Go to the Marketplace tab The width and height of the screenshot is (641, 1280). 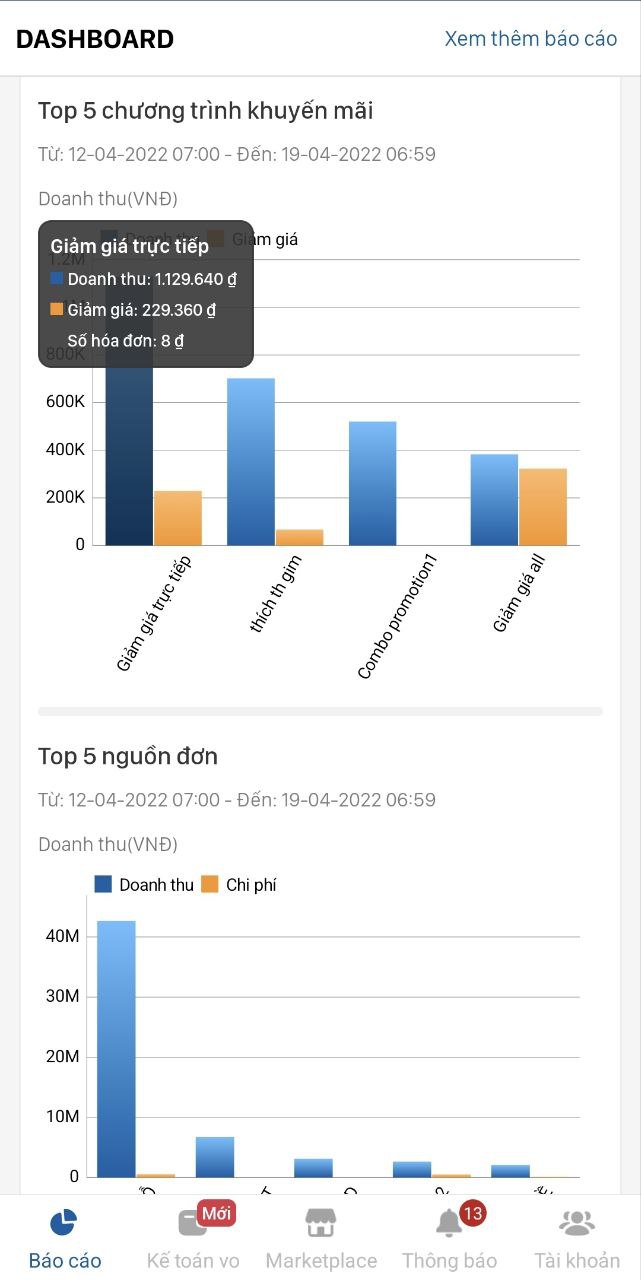[321, 1238]
